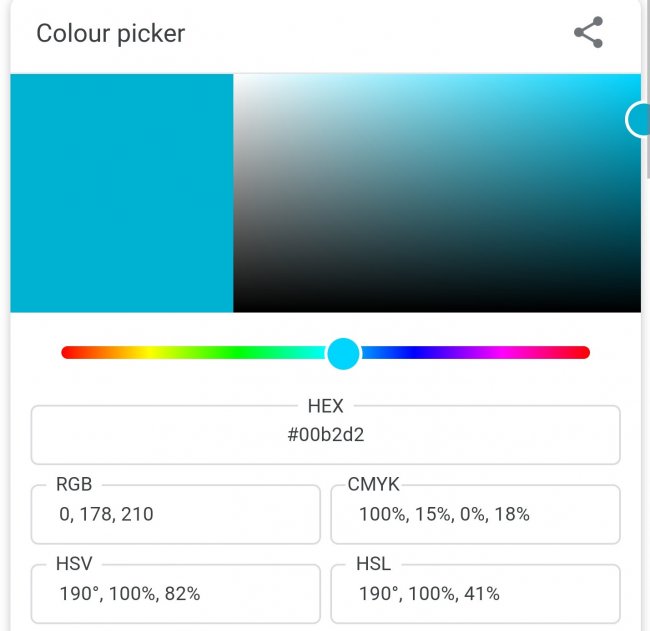Image resolution: width=650 pixels, height=631 pixels.
Task: Edit the RGB value field
Action: coord(175,515)
